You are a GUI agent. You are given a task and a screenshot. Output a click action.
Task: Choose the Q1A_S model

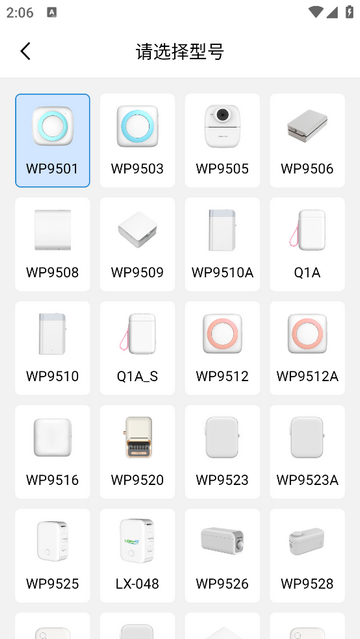(x=137, y=348)
